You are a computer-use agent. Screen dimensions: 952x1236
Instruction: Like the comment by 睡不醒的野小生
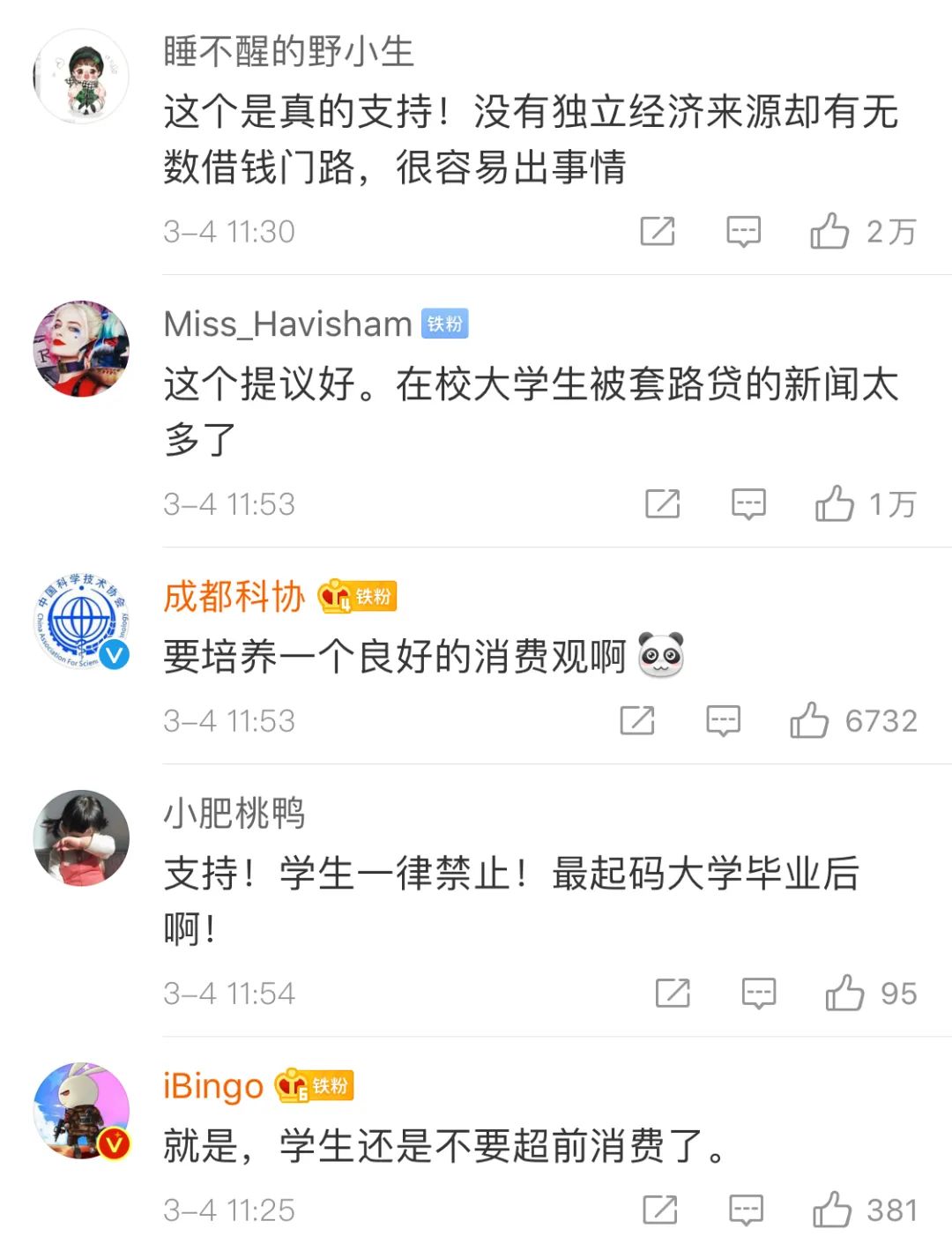pyautogui.click(x=829, y=231)
